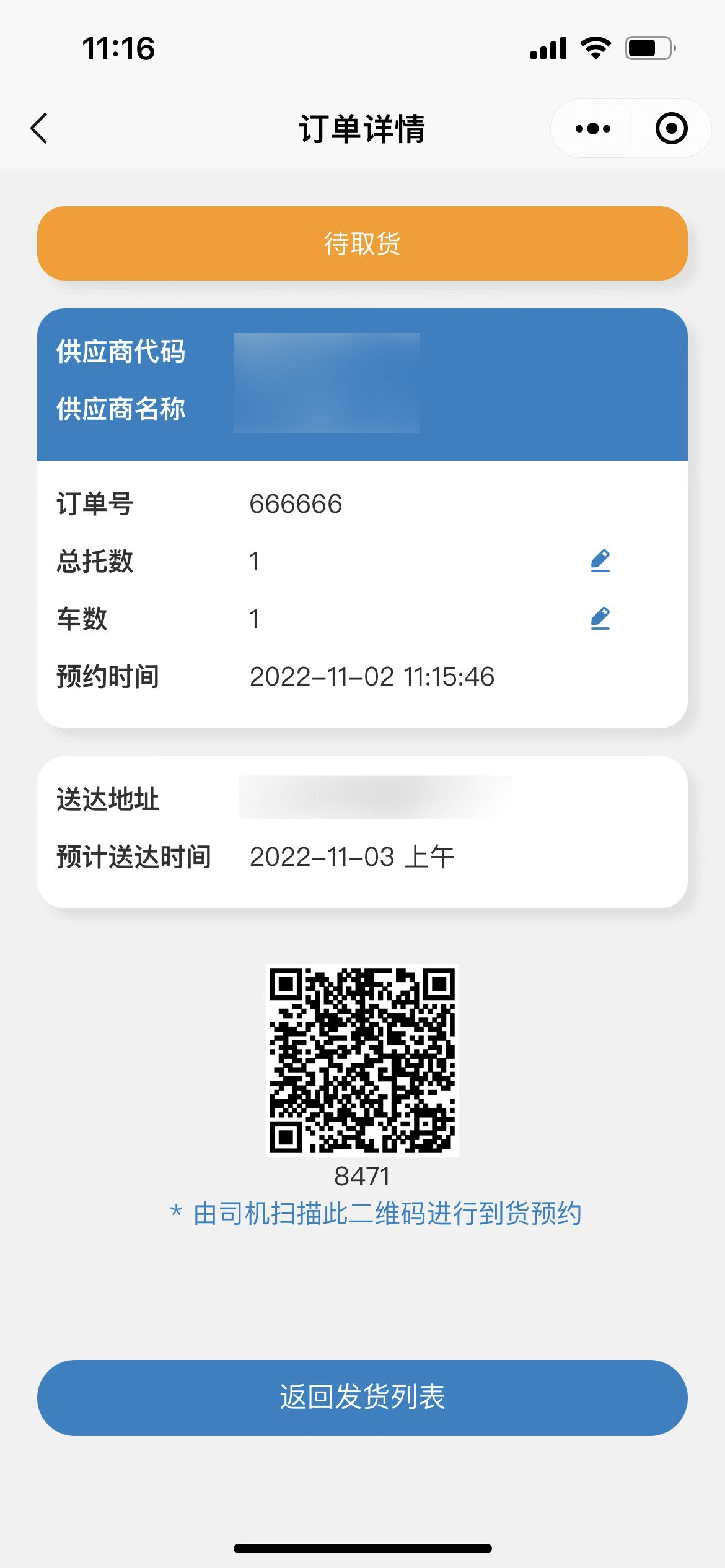Tap 返回发货列表 button
This screenshot has height=1568, width=725.
(x=362, y=1397)
